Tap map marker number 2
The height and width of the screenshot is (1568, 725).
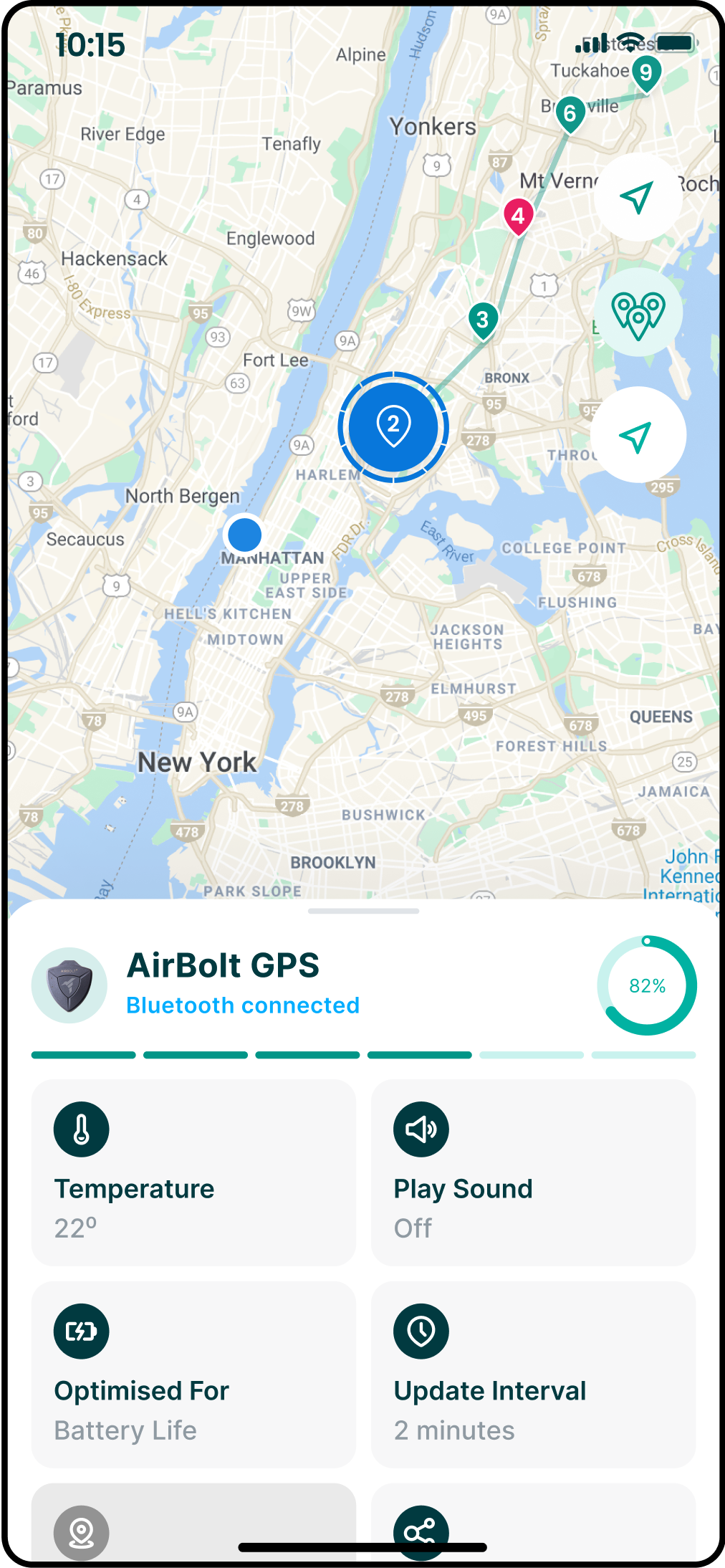point(393,426)
